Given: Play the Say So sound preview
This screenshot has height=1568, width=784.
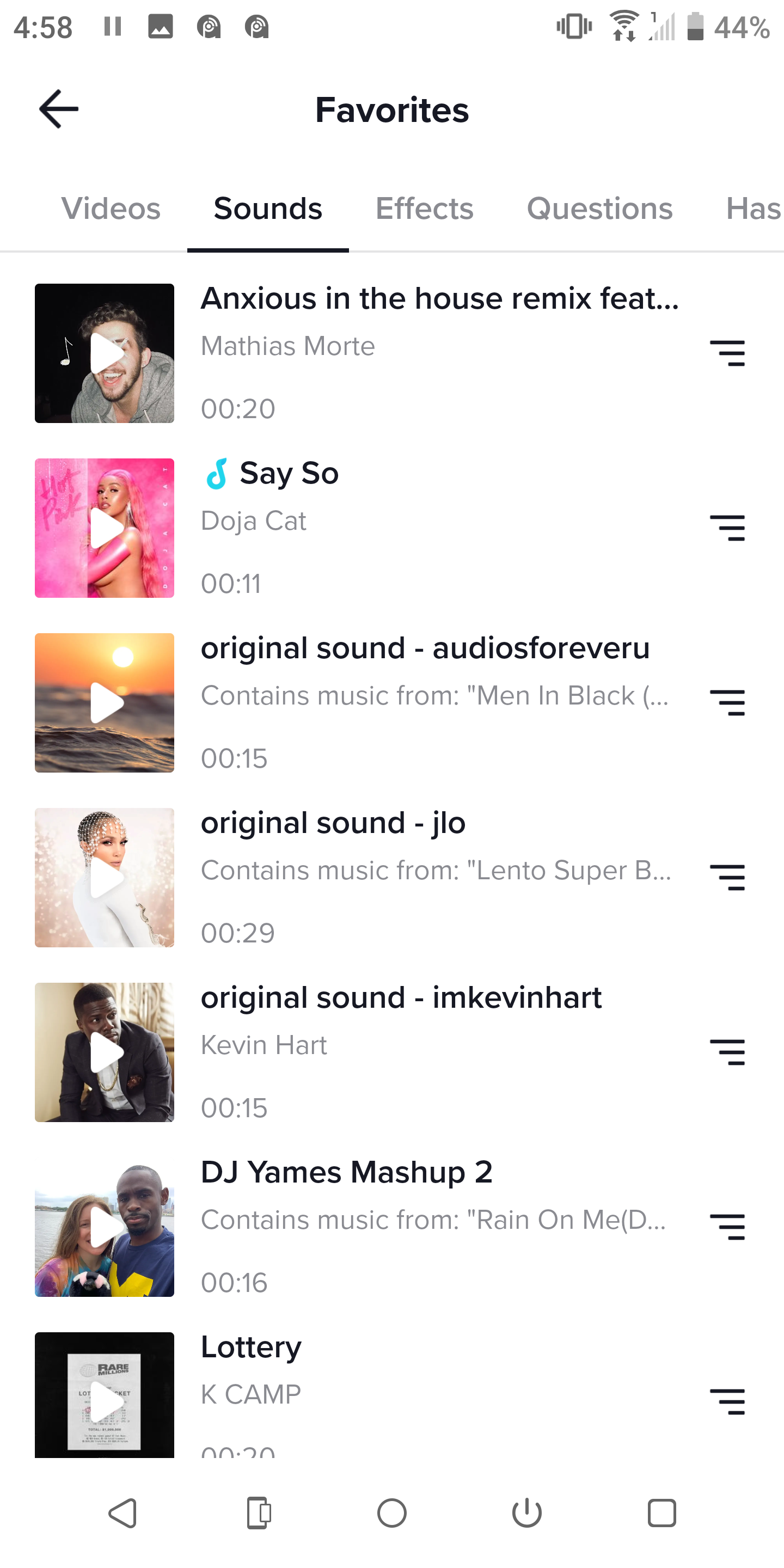Looking at the screenshot, I should click(104, 528).
